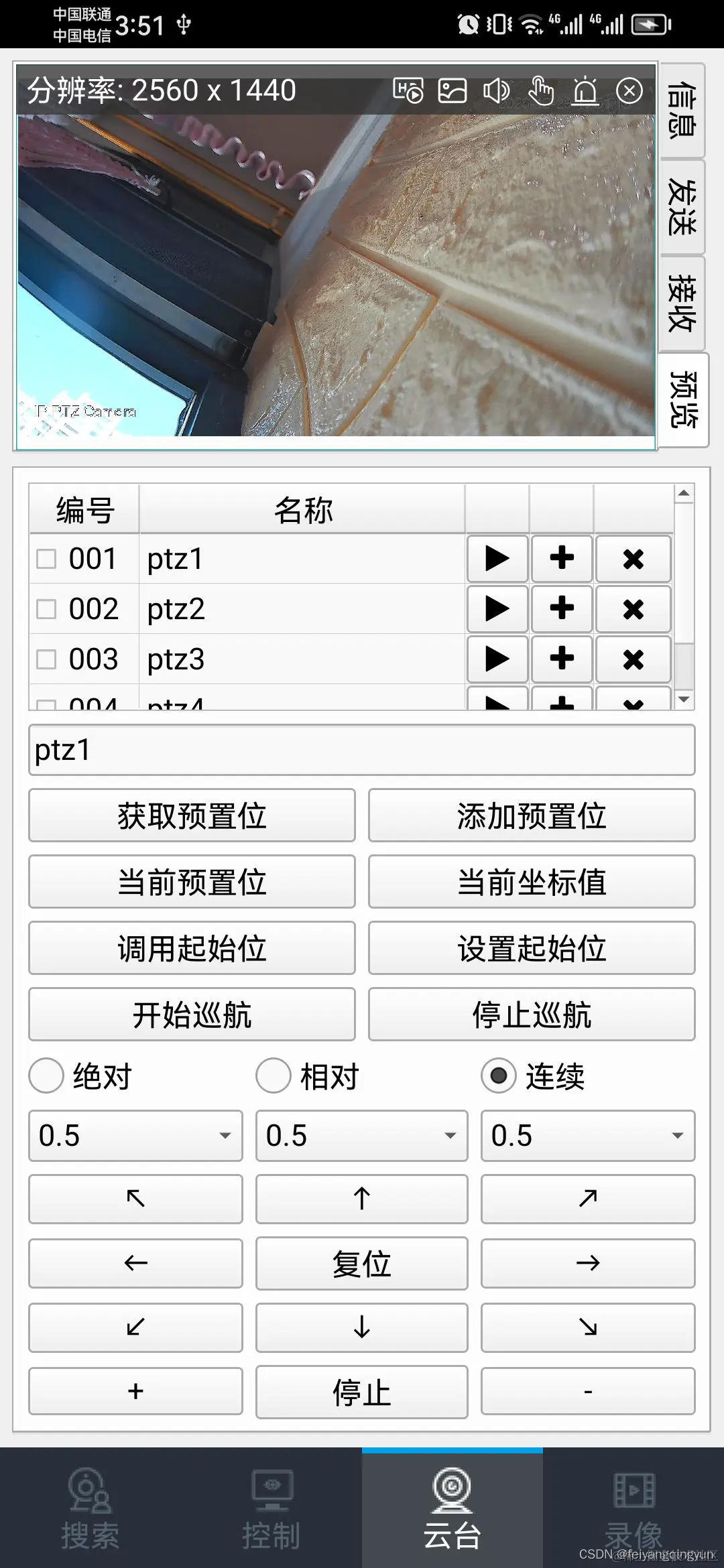Viewport: 724px width, 1568px height.
Task: Check the checkbox for preset 001
Action: [46, 558]
